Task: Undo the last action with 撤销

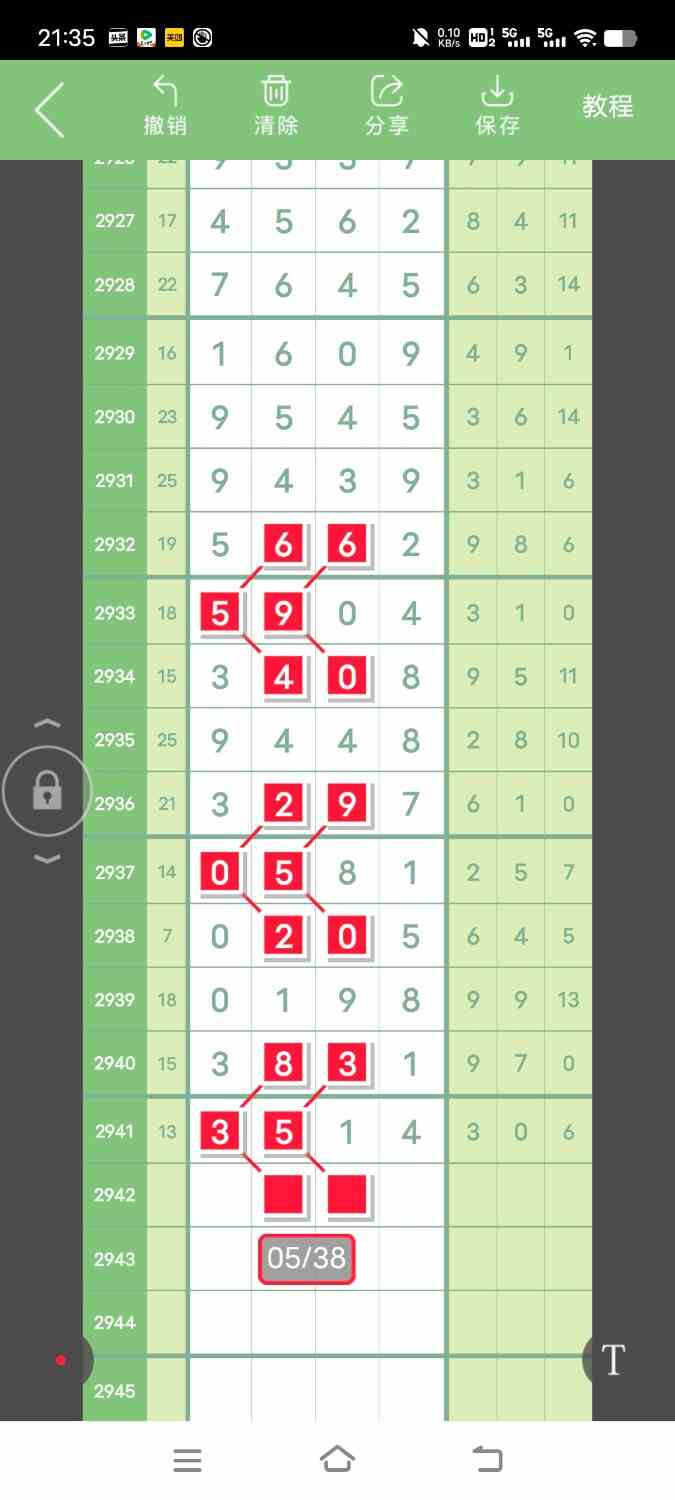Action: pyautogui.click(x=165, y=106)
